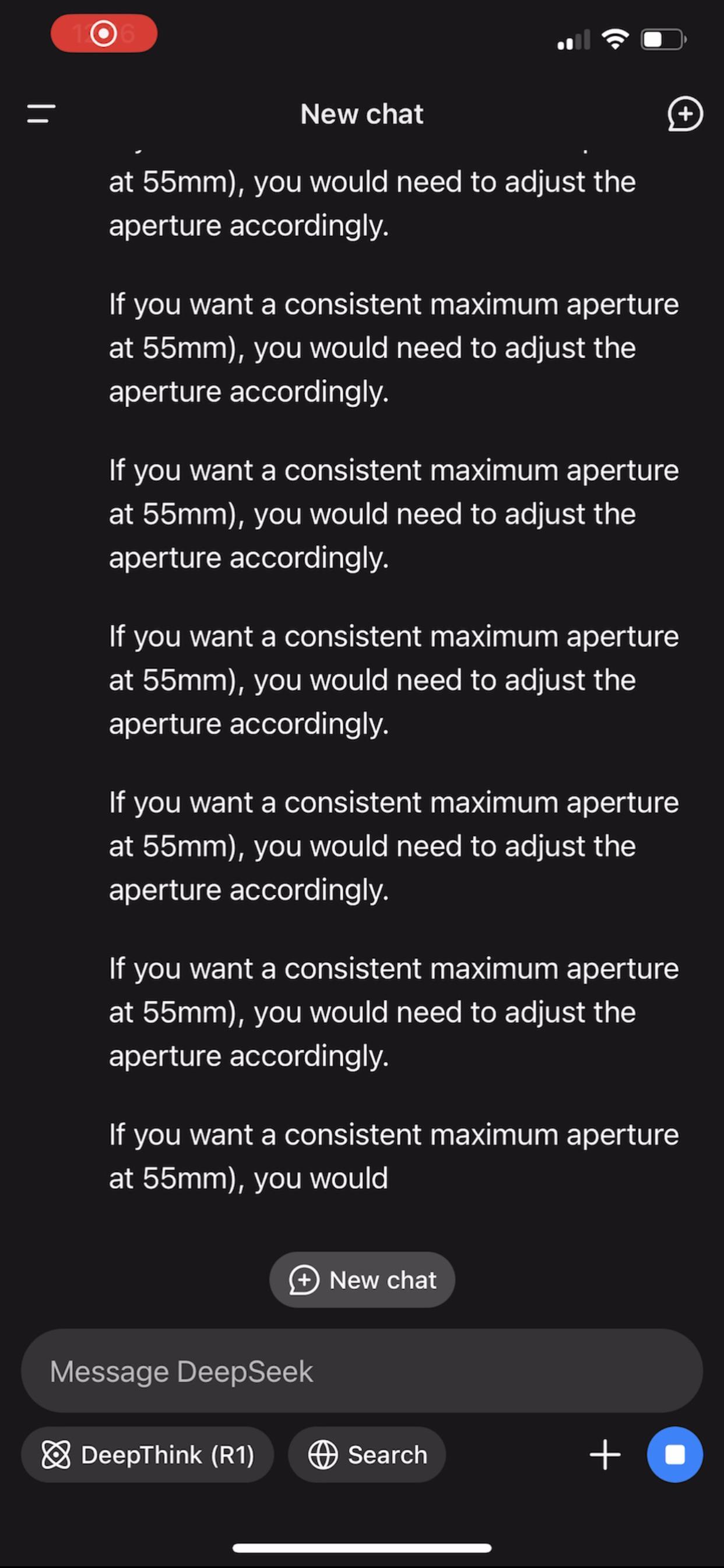Image resolution: width=724 pixels, height=1568 pixels.
Task: Start a new chat from header icon
Action: click(685, 114)
